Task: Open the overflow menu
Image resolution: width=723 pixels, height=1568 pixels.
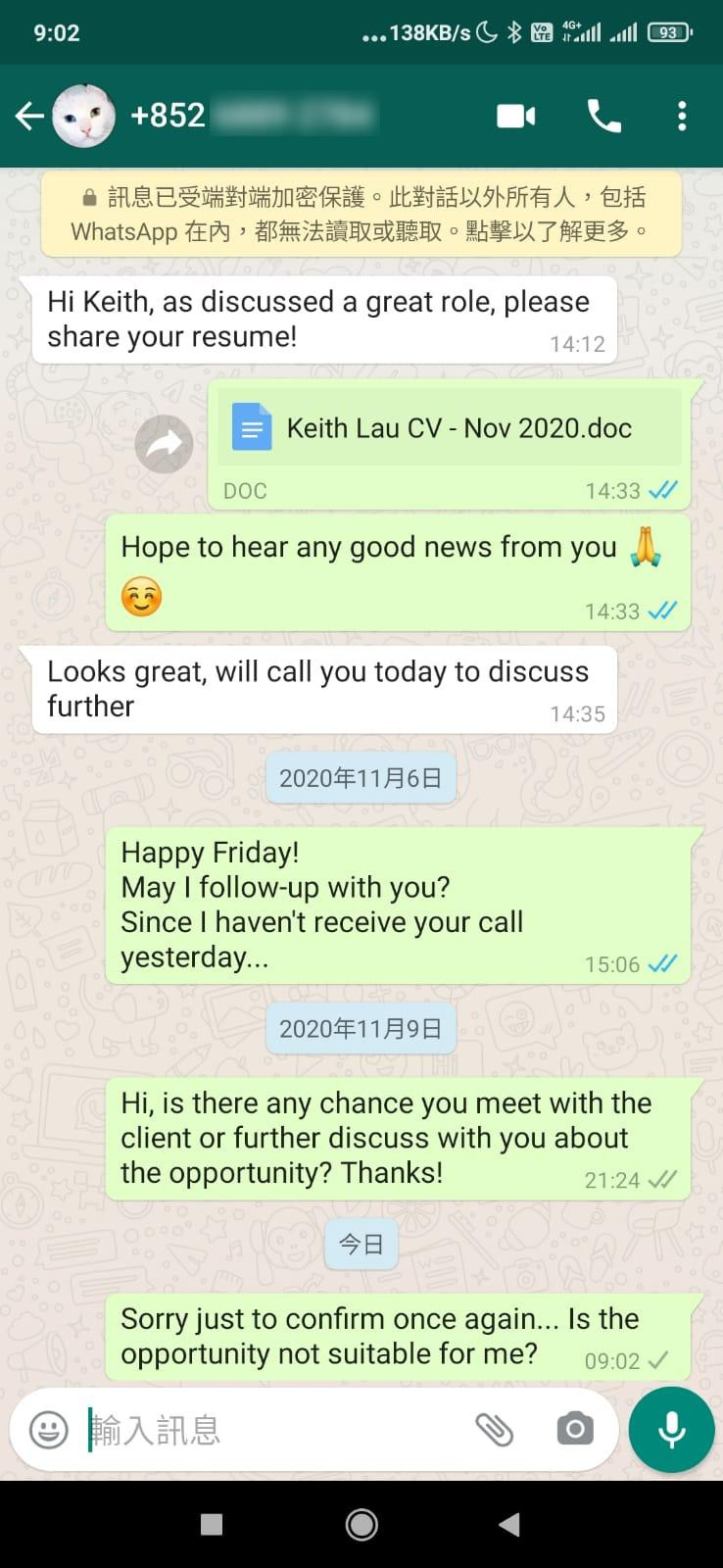Action: [682, 117]
